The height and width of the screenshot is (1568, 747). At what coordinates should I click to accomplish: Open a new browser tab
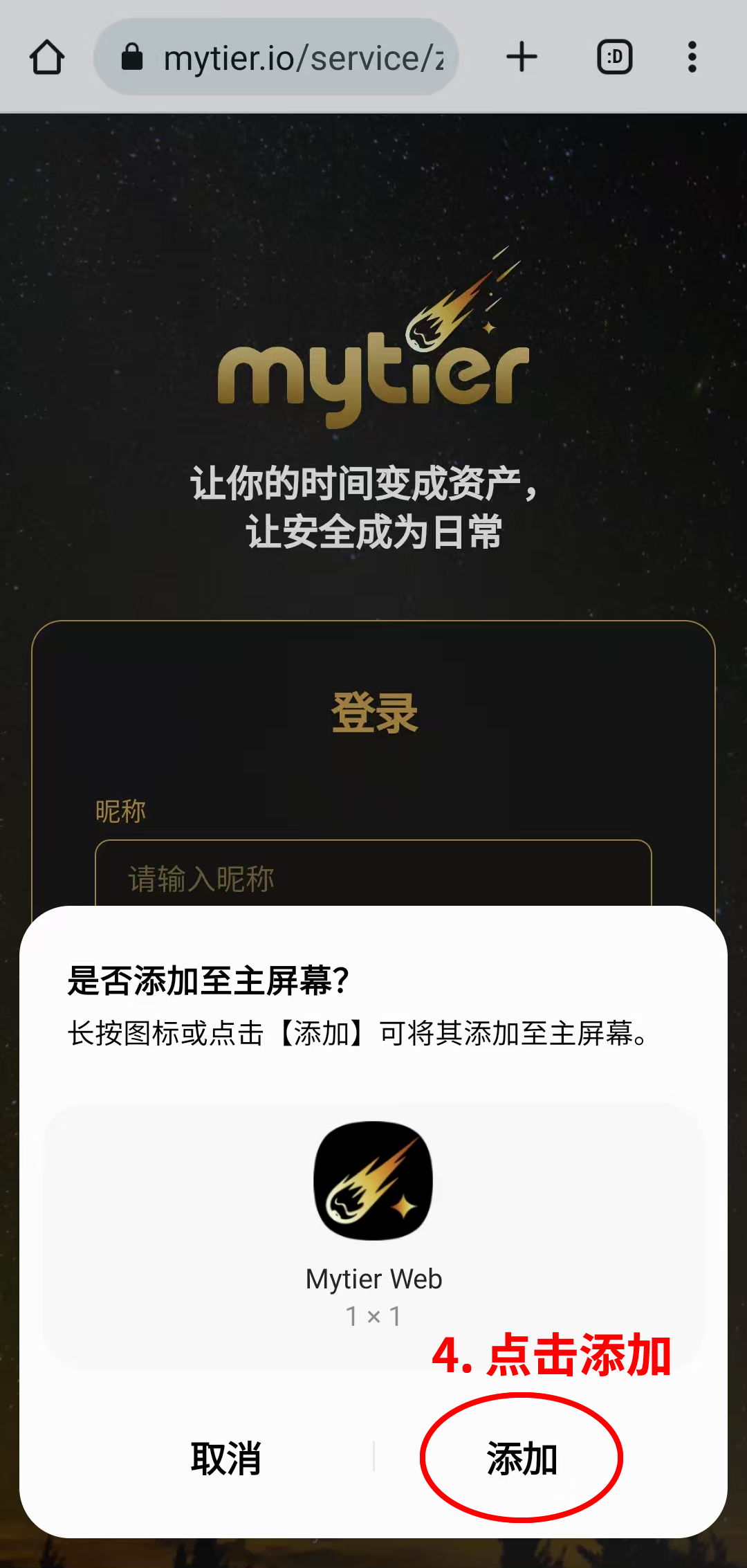tap(522, 57)
